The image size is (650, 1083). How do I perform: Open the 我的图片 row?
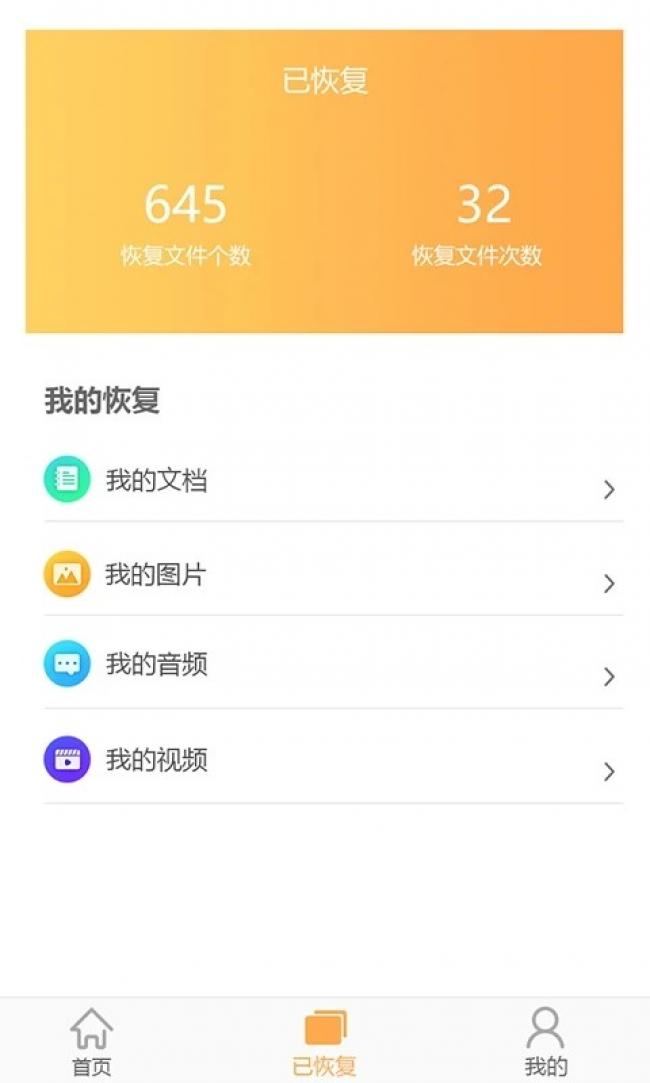coord(333,574)
